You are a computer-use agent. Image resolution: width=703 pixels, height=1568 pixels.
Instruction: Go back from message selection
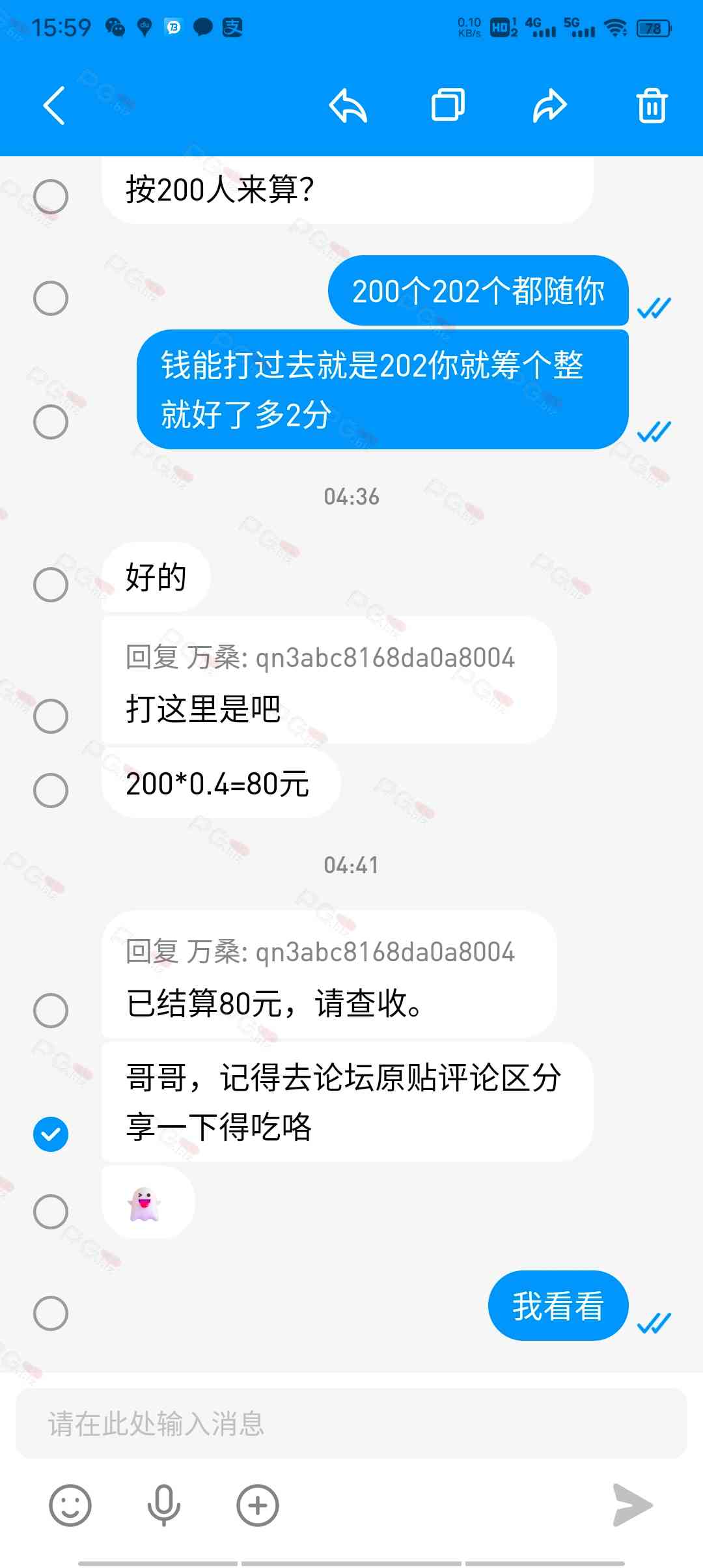click(x=55, y=105)
